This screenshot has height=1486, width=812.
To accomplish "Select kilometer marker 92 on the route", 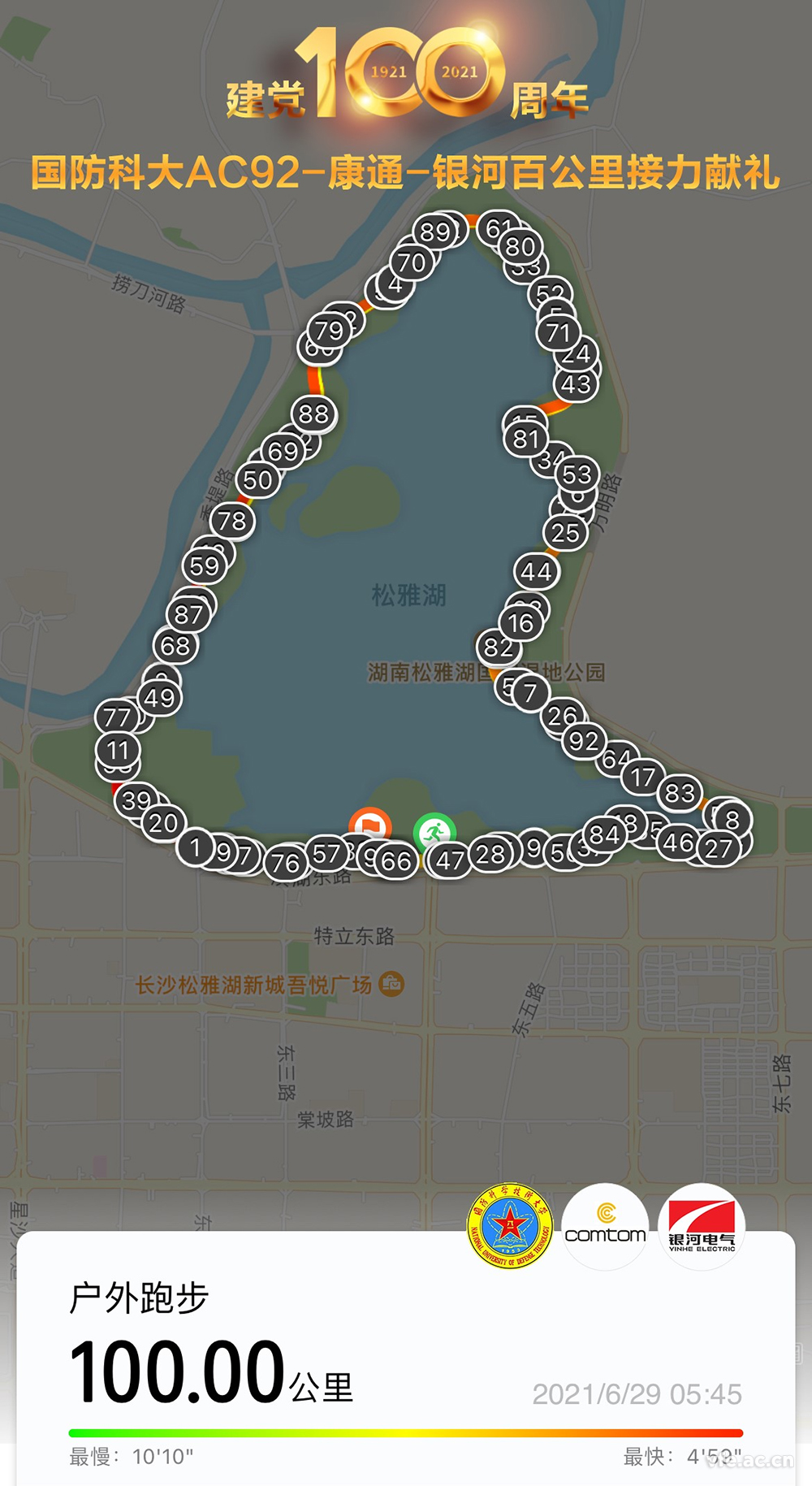I will click(x=582, y=742).
